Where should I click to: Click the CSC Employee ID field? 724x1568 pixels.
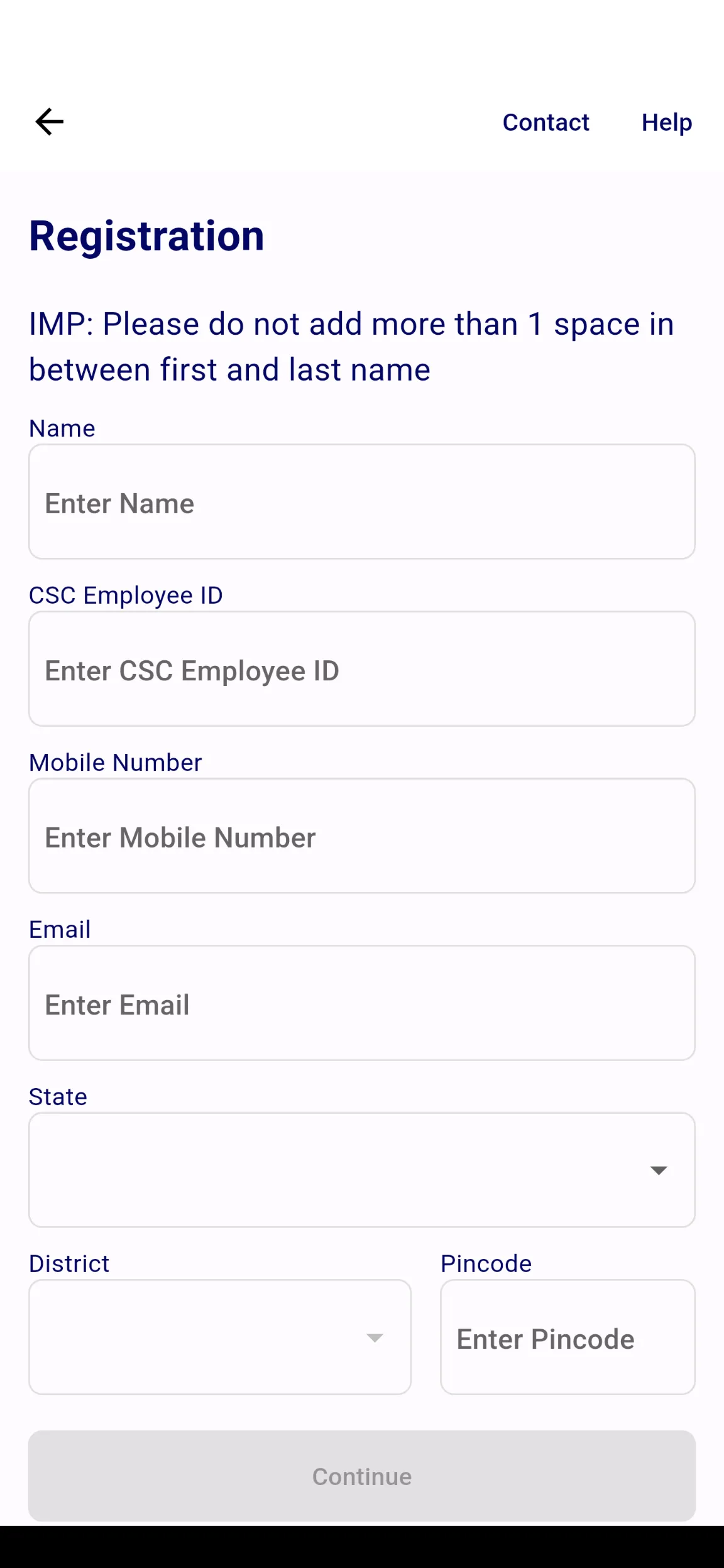[361, 669]
